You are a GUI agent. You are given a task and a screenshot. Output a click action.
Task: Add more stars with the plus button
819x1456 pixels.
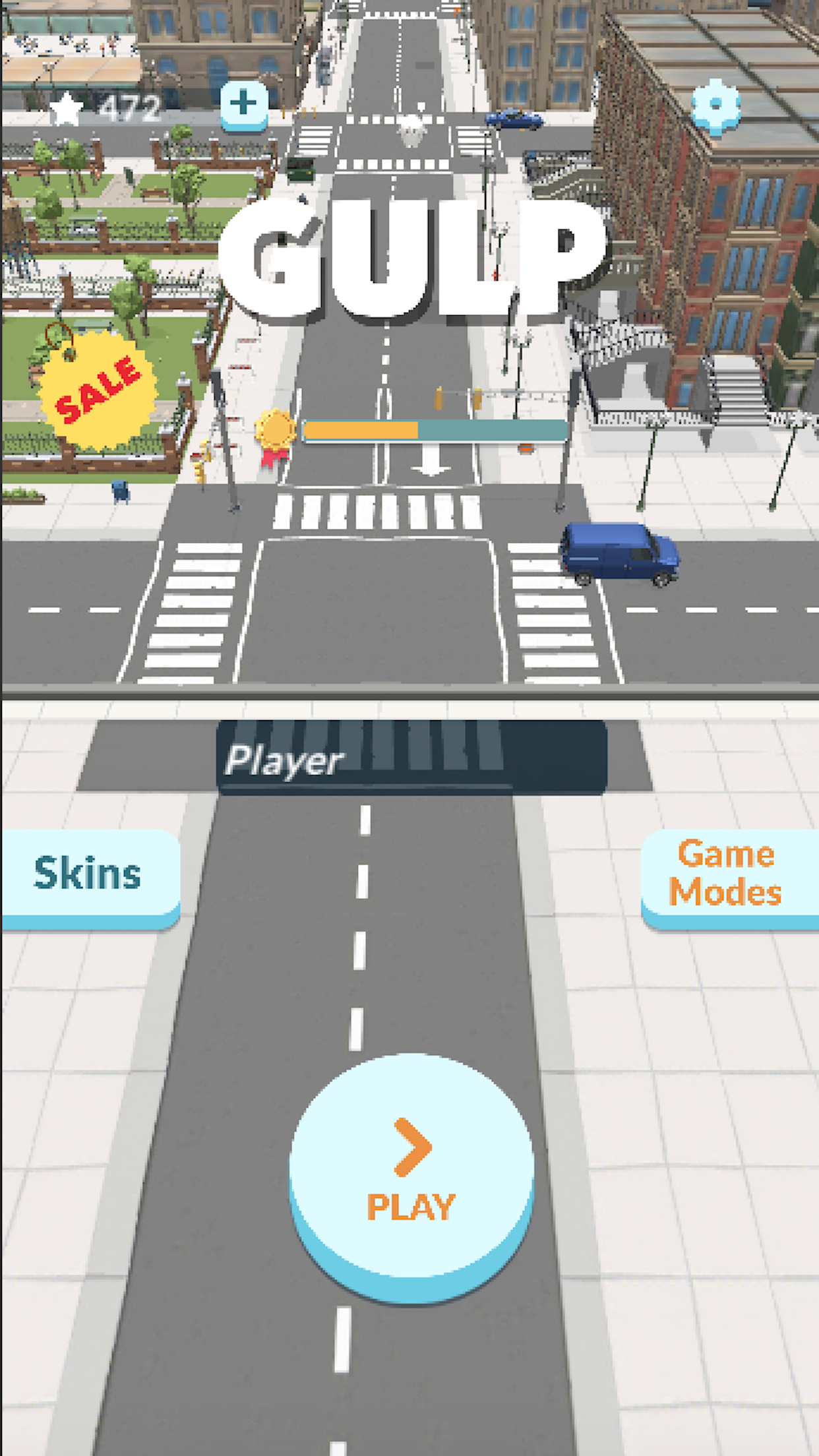(x=244, y=104)
